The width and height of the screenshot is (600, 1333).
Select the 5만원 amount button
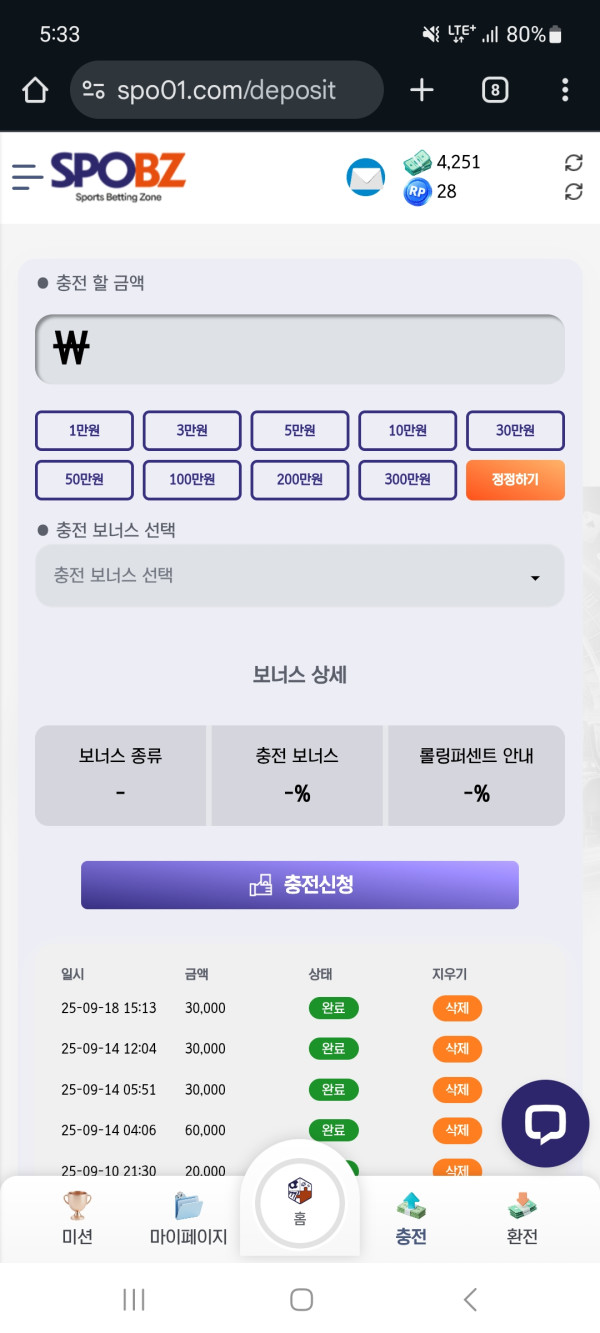pos(300,431)
